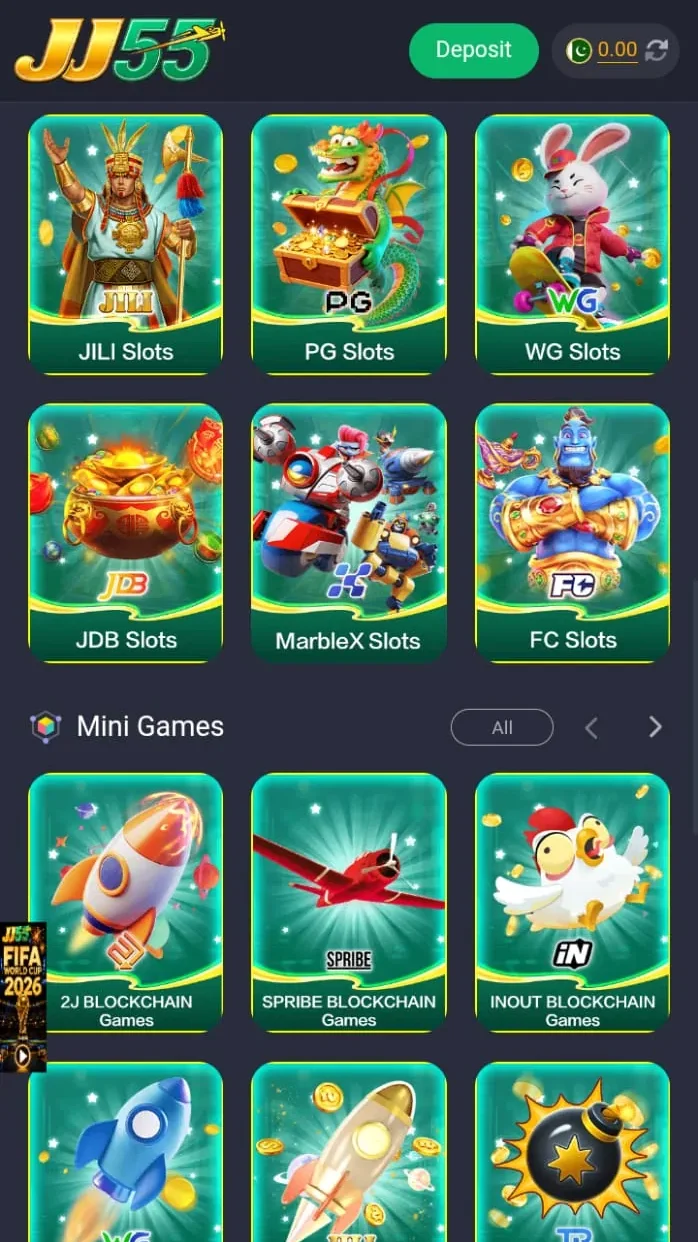View All Mini Games
The width and height of the screenshot is (698, 1242).
pyautogui.click(x=502, y=727)
